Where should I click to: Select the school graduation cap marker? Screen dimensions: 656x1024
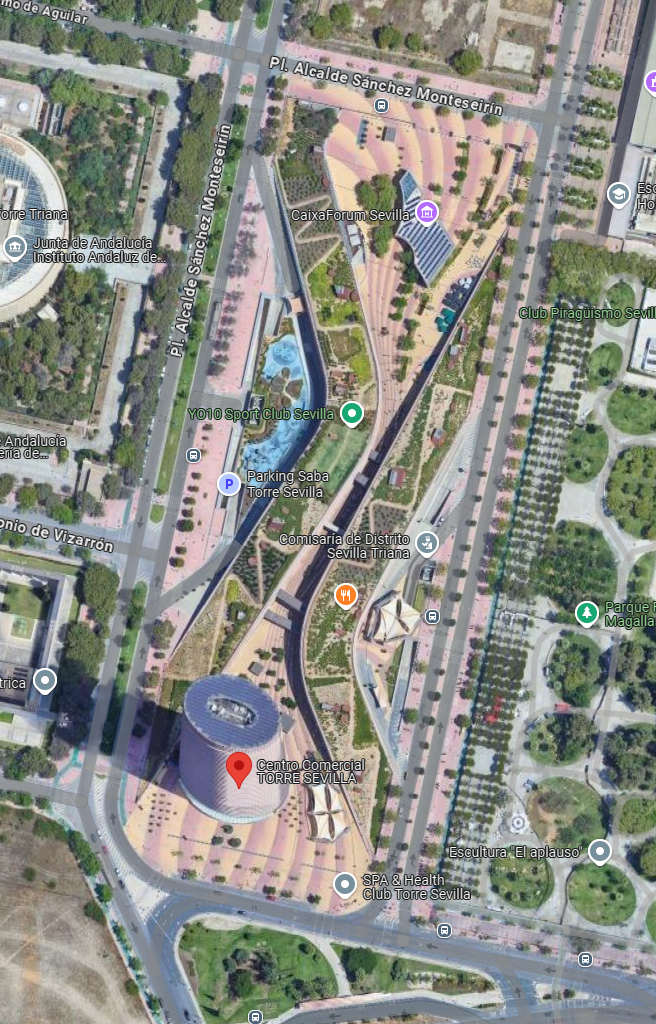tap(619, 194)
